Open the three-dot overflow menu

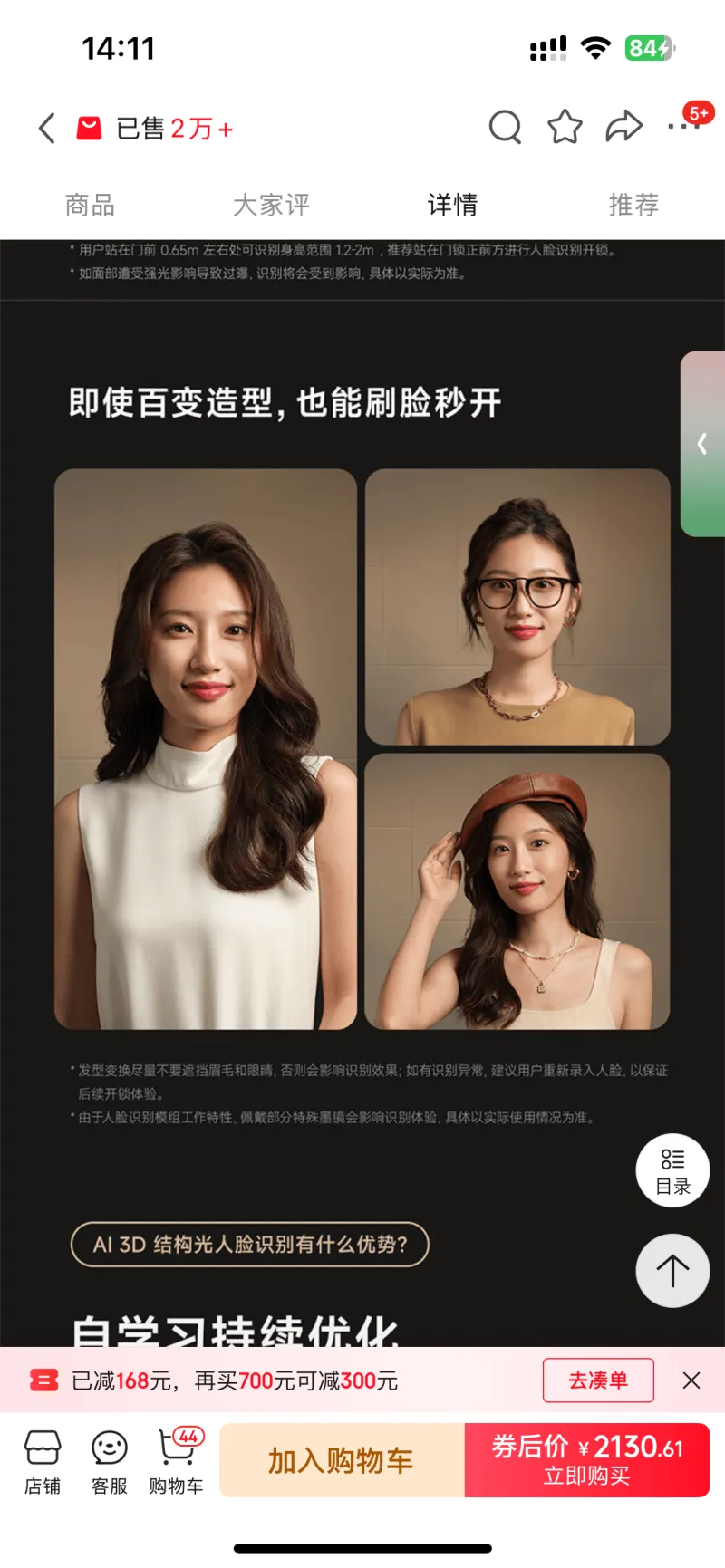coord(682,127)
